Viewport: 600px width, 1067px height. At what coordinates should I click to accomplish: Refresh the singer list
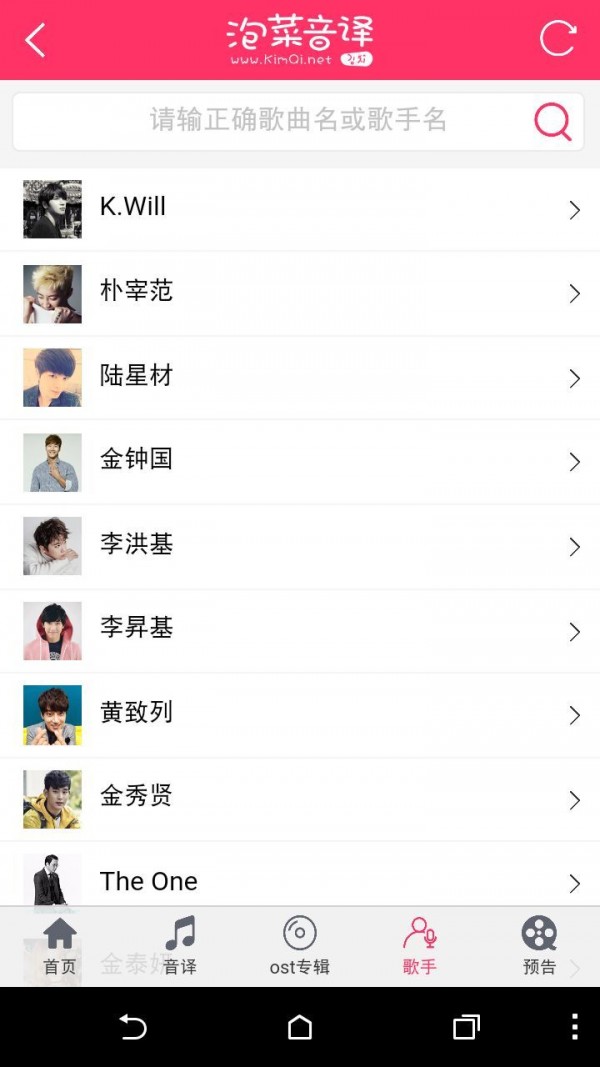(x=558, y=39)
